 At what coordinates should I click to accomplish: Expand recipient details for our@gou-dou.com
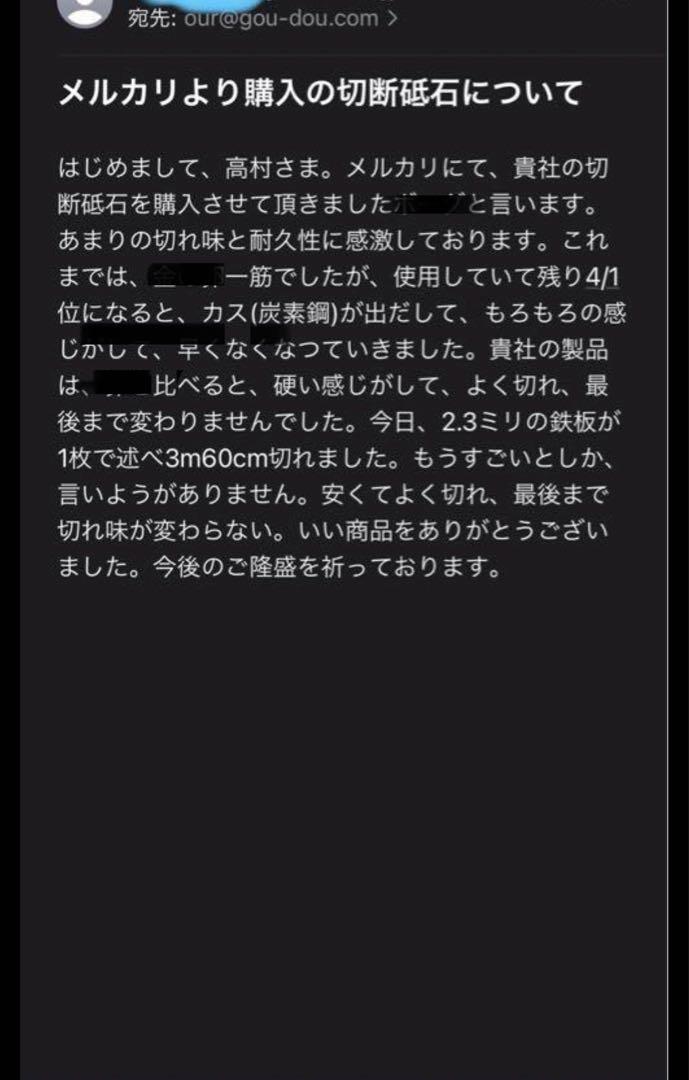pyautogui.click(x=393, y=18)
